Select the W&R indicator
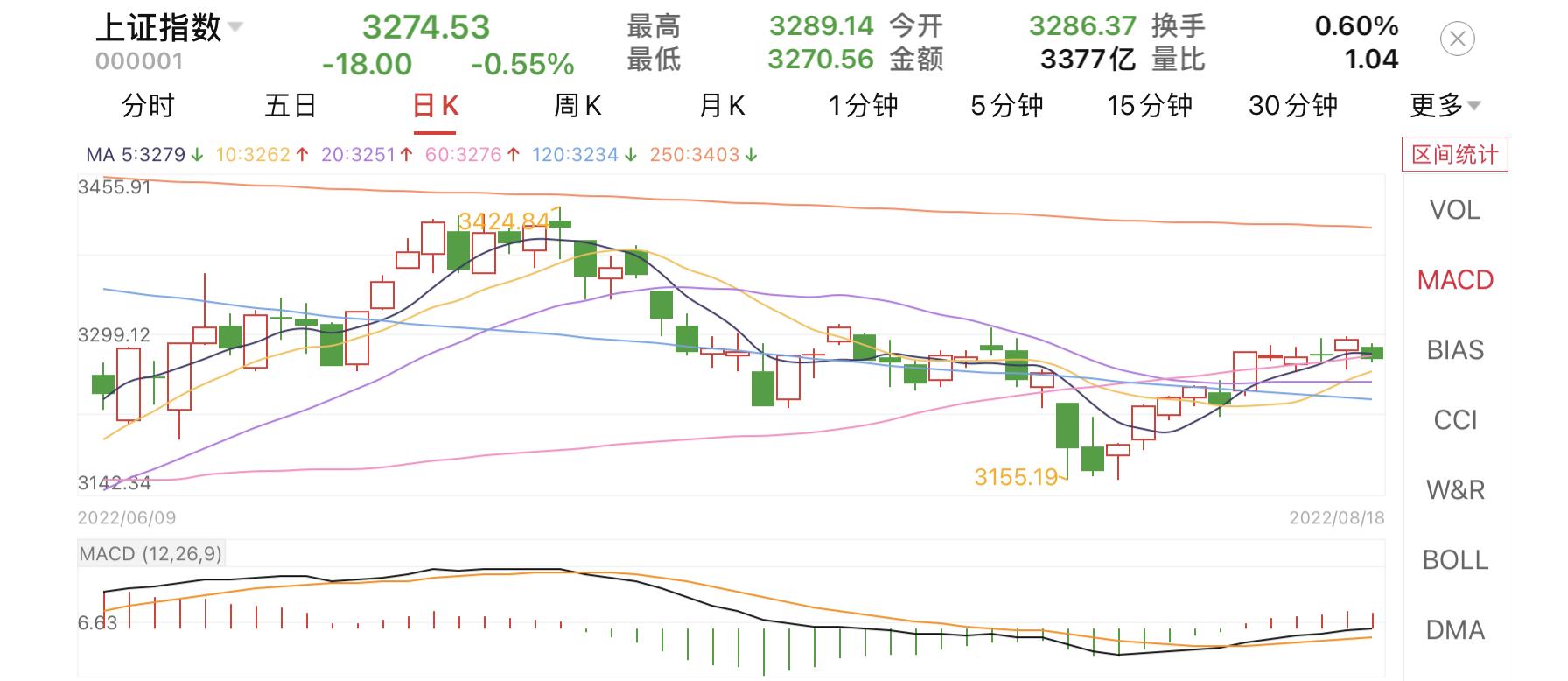1568x681 pixels. point(1455,490)
